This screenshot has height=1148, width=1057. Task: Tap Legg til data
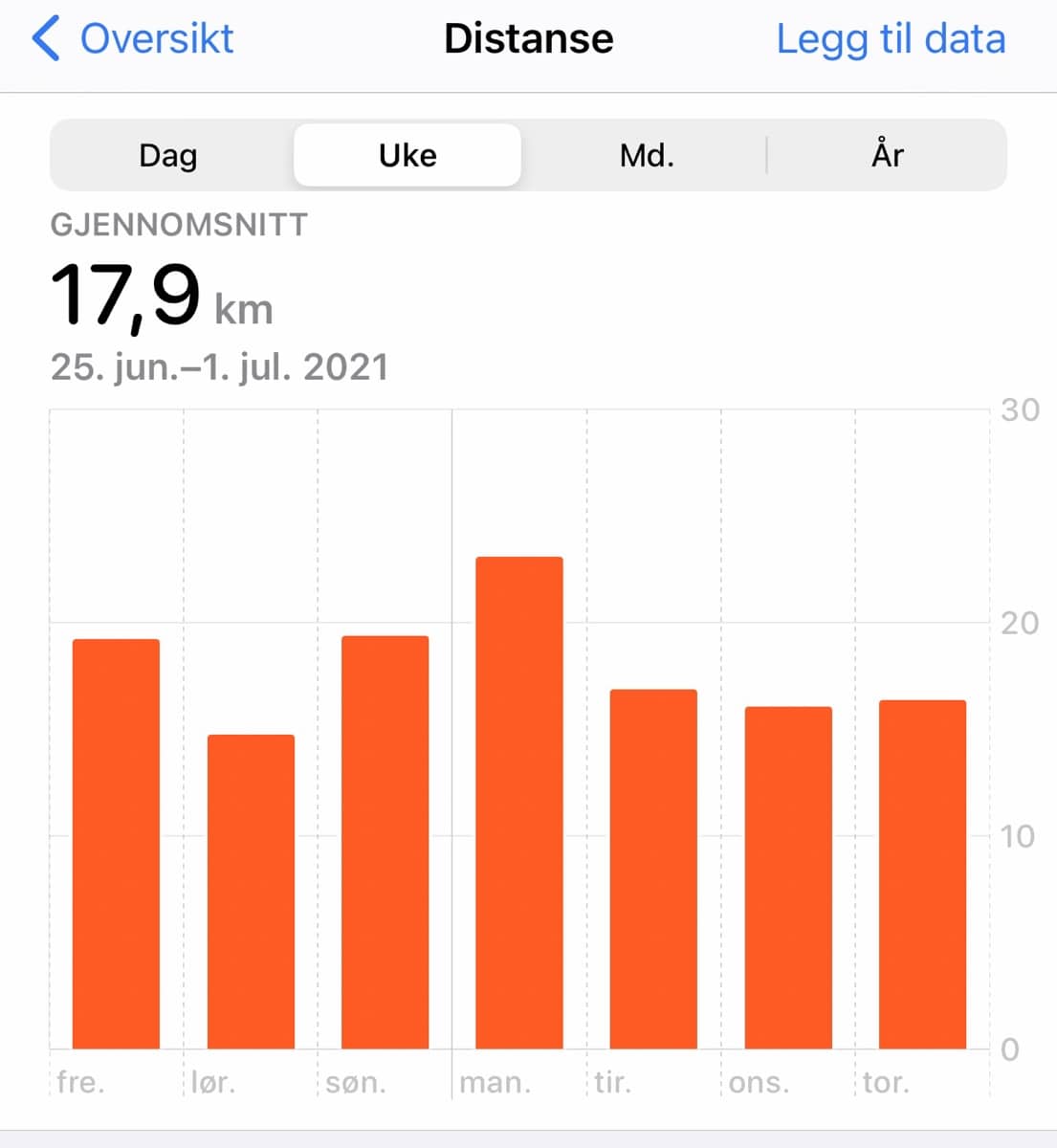tap(890, 39)
